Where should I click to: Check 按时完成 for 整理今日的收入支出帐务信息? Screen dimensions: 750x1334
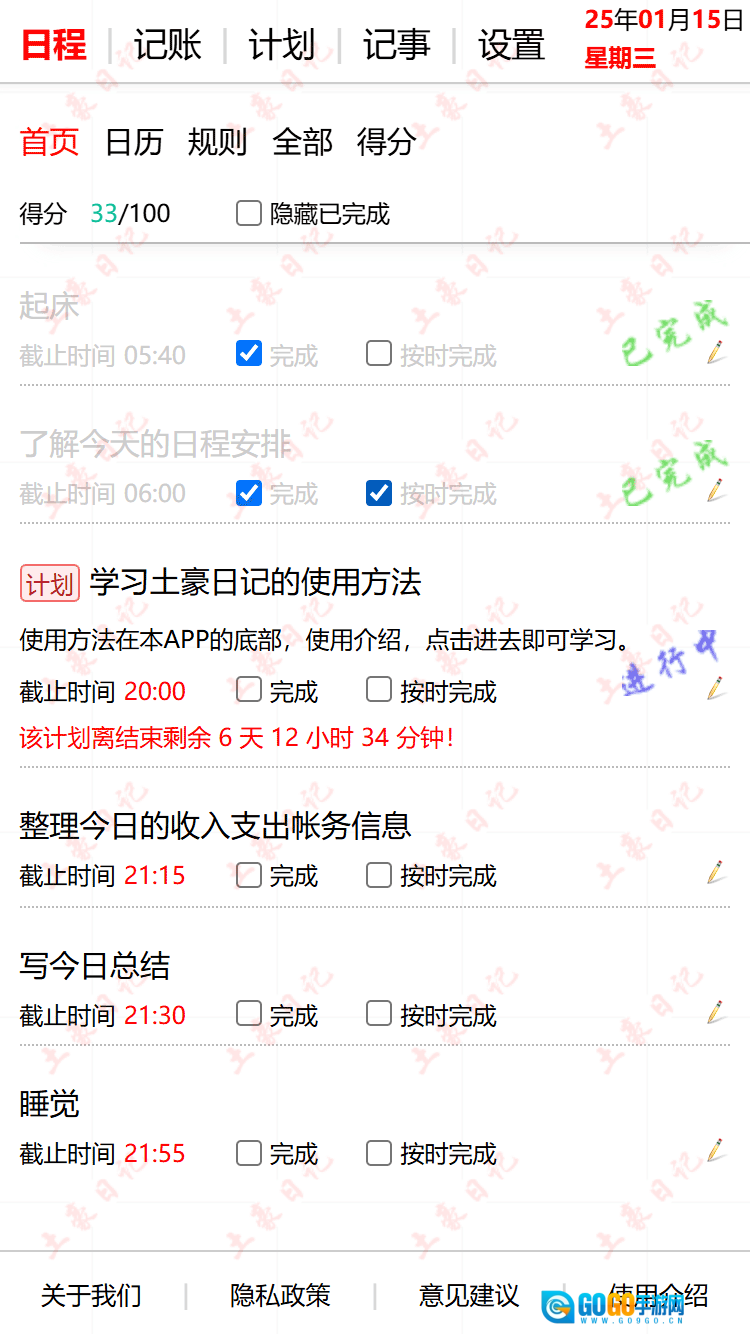pos(379,875)
